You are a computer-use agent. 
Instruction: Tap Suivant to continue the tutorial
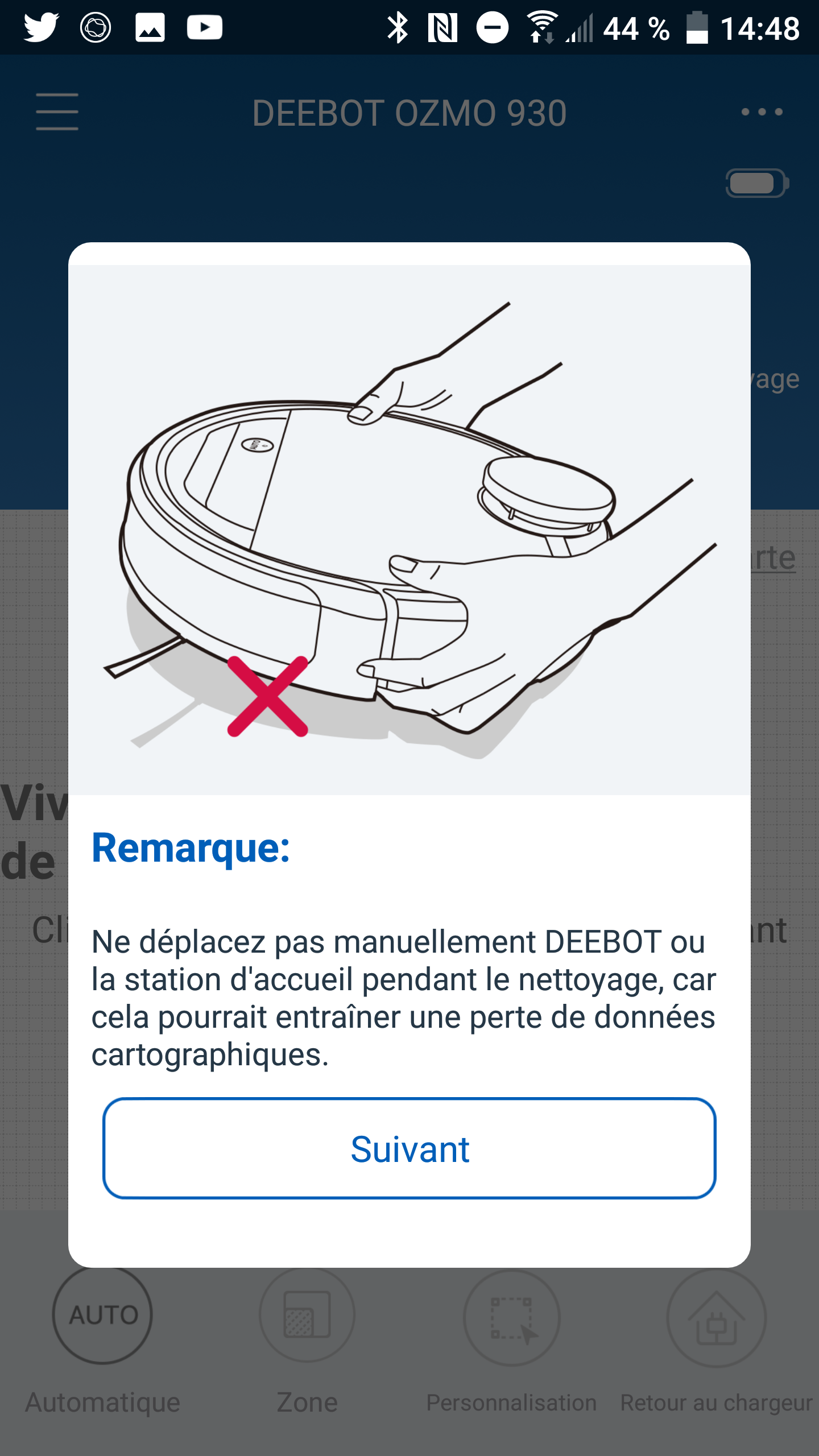[409, 1148]
